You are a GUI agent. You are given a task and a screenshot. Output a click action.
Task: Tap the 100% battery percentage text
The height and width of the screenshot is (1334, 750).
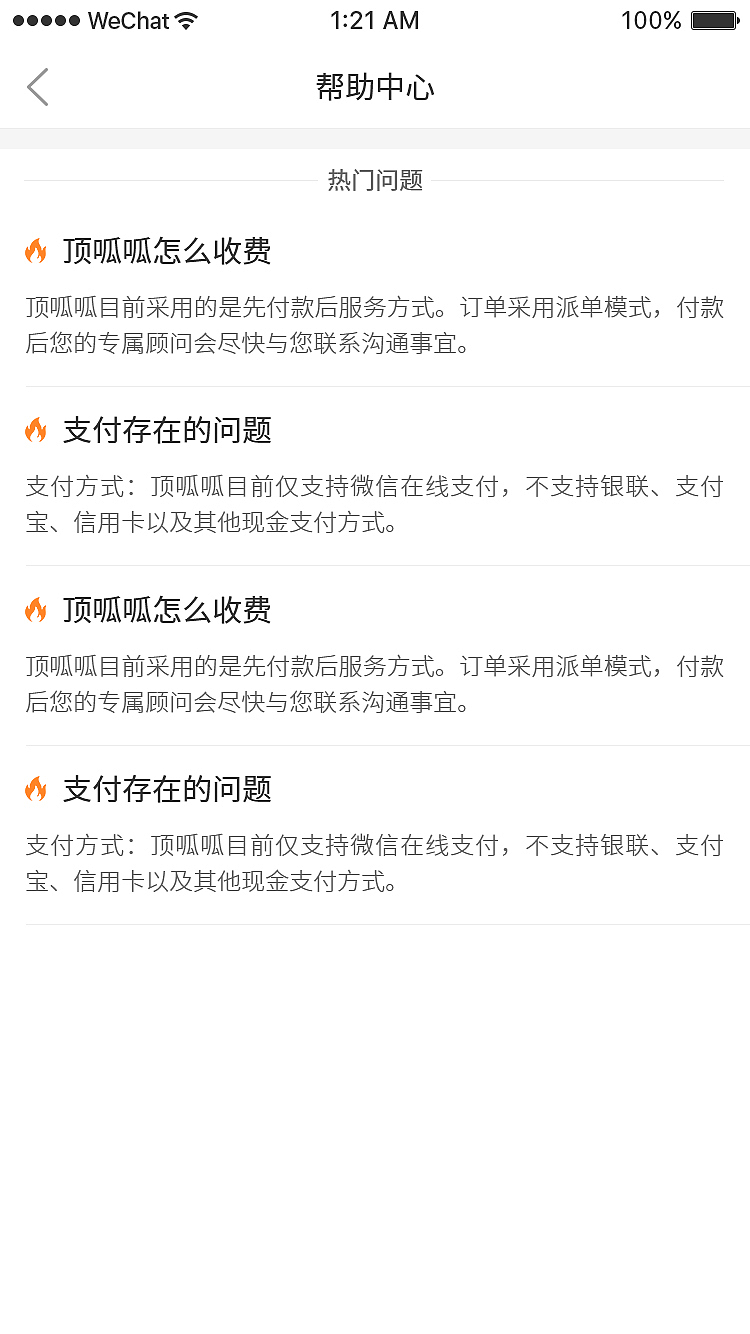[649, 20]
